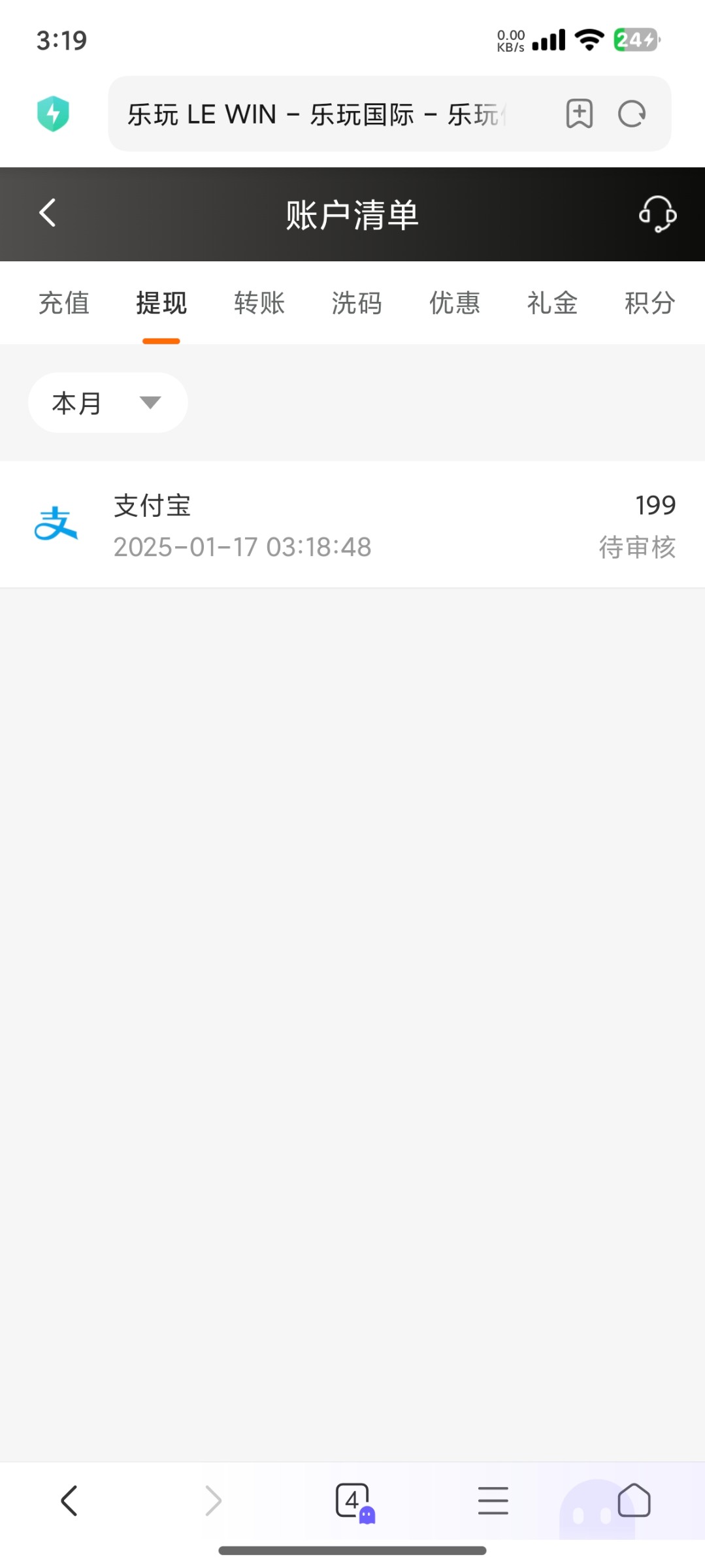Switch to the 洗码 tab

357,303
